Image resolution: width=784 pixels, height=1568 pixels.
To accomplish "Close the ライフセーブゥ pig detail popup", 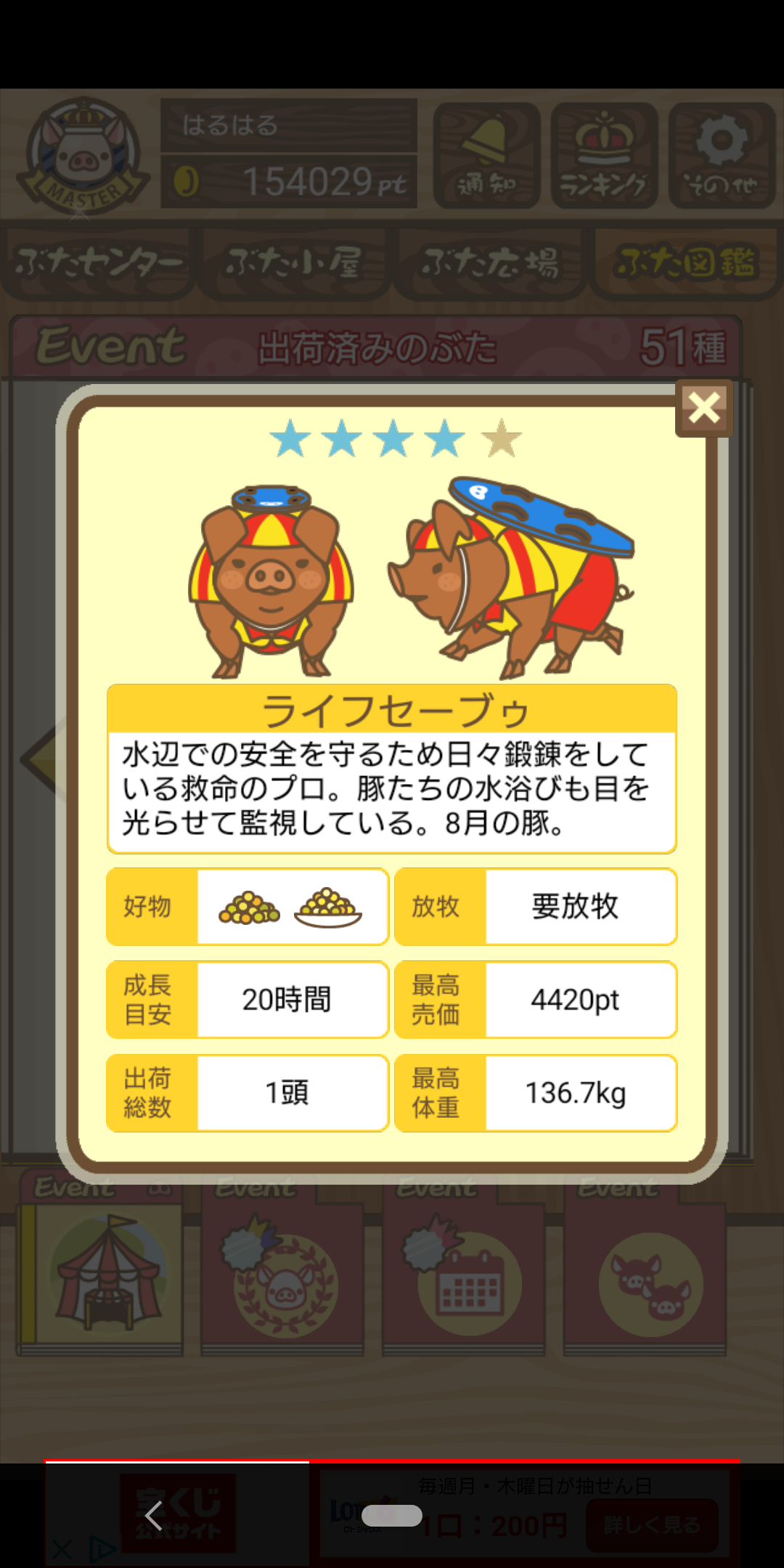I will click(x=703, y=408).
